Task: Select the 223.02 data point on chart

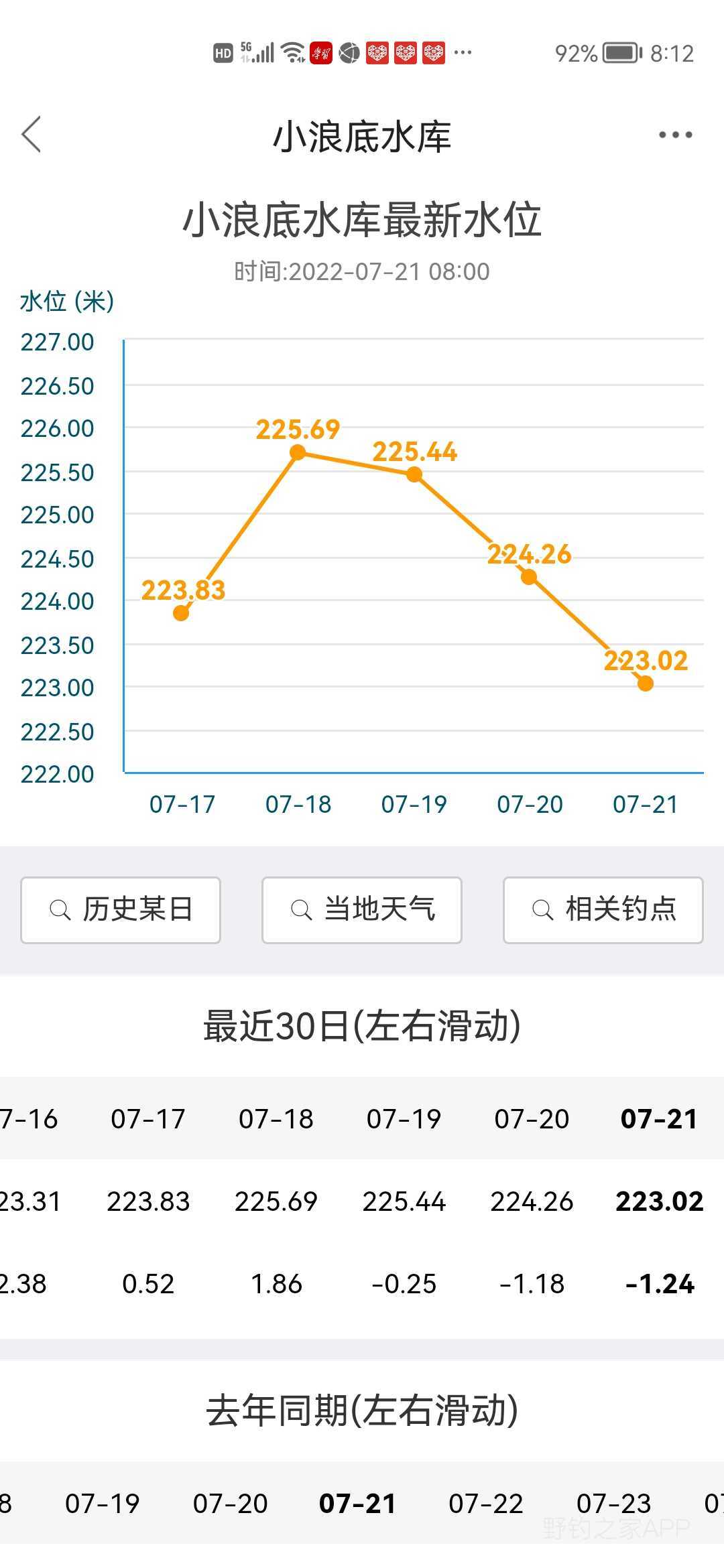Action: click(646, 683)
